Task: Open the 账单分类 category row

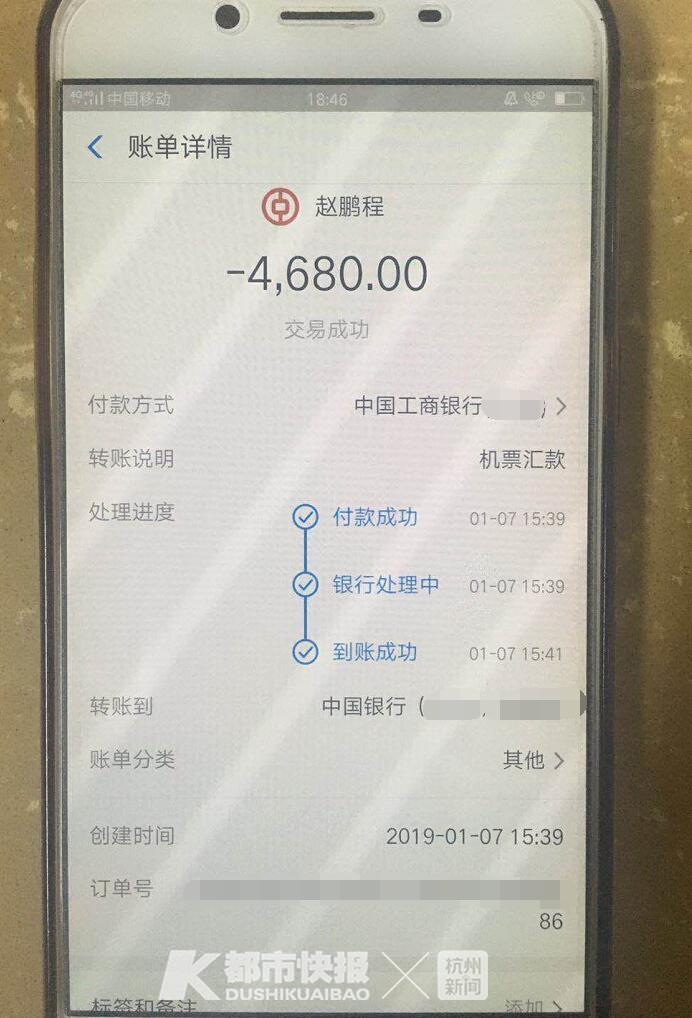Action: click(x=532, y=760)
